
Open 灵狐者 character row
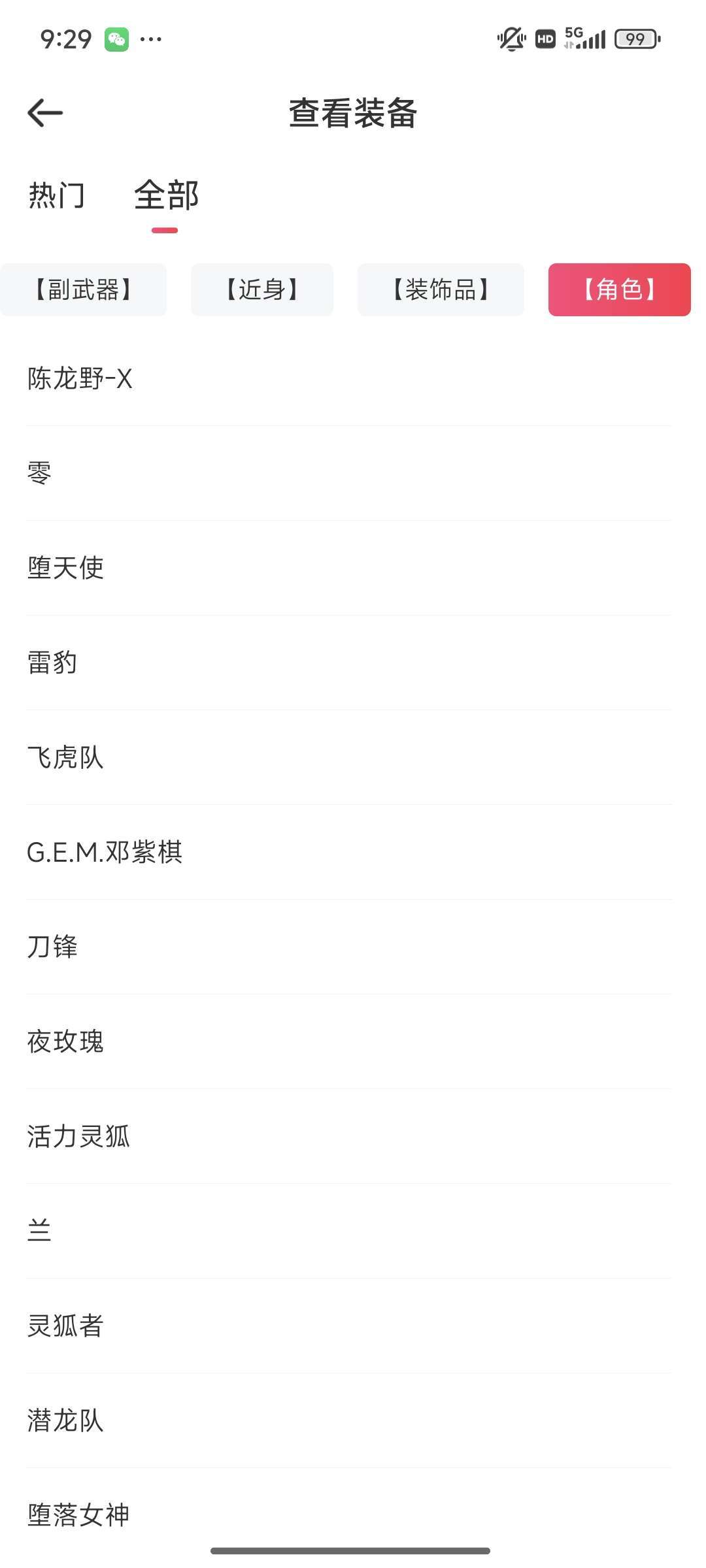349,1326
